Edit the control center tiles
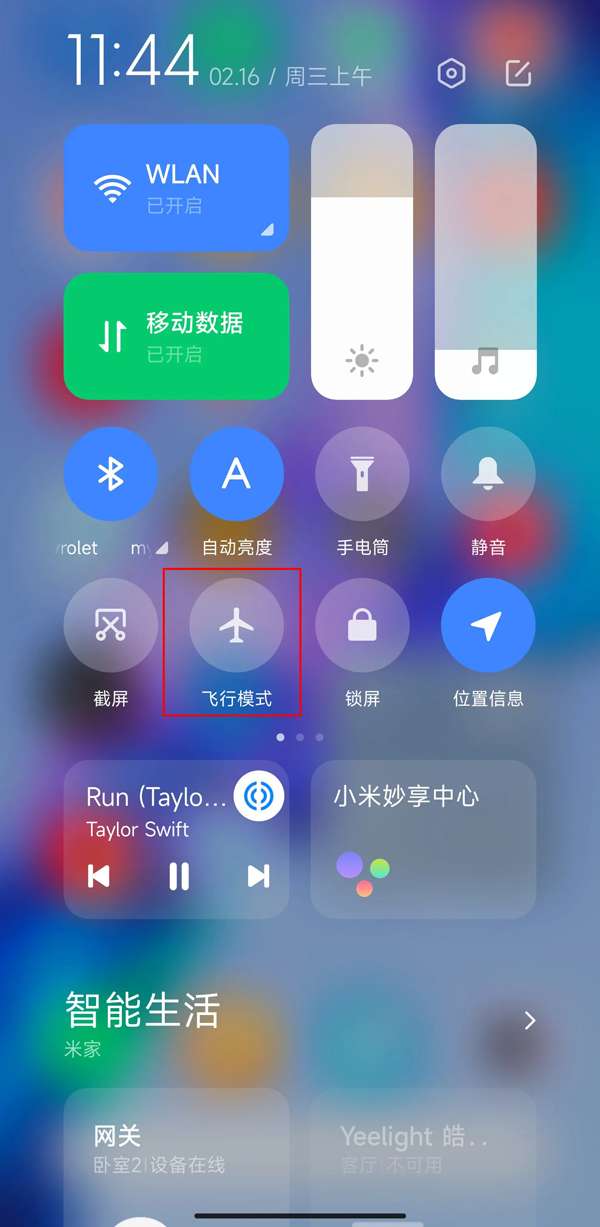This screenshot has height=1227, width=600. point(518,74)
